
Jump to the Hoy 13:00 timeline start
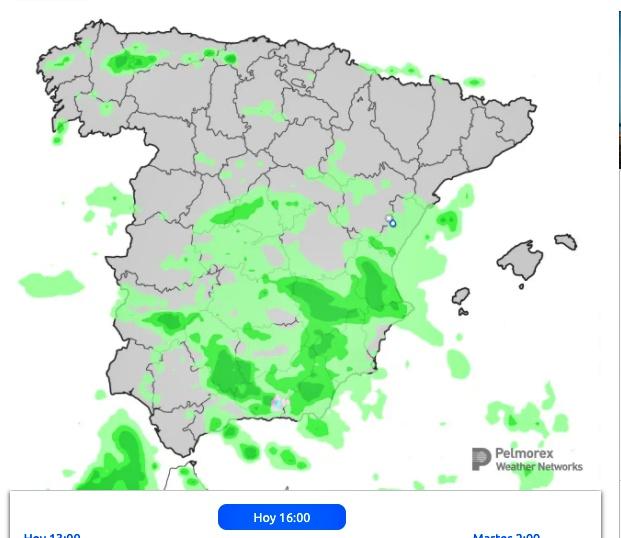coord(52,535)
